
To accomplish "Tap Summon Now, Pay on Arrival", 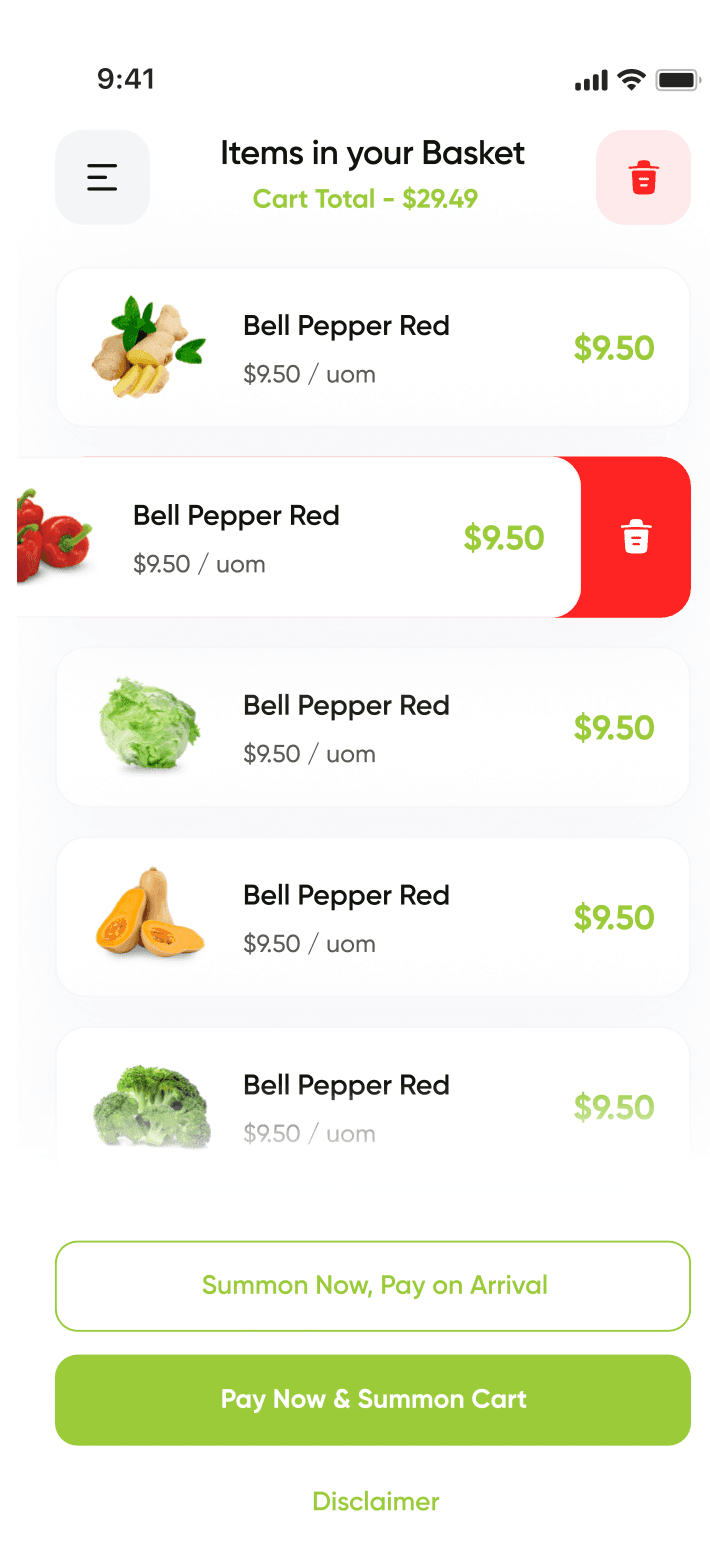I will [372, 1286].
